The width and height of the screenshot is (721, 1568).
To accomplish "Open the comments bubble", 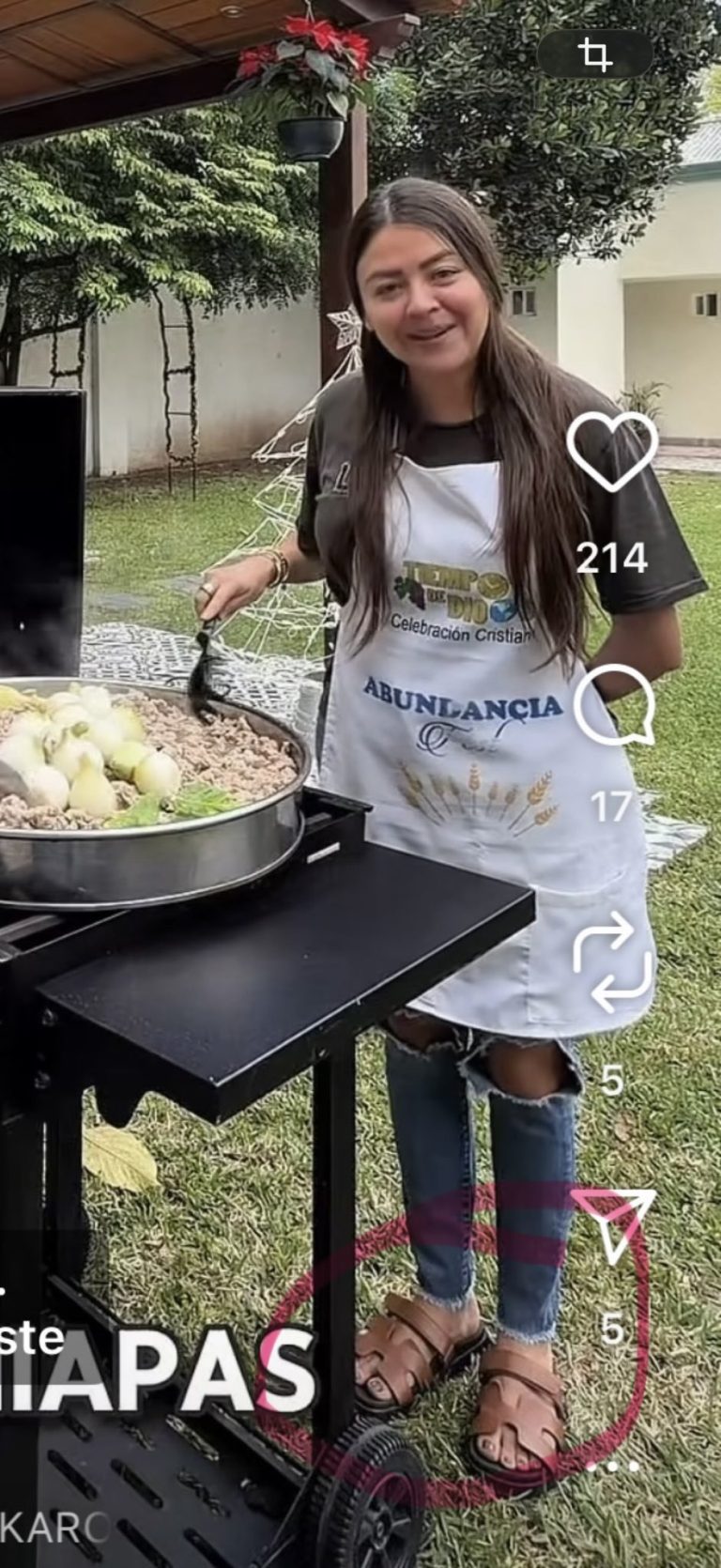I will 613,705.
